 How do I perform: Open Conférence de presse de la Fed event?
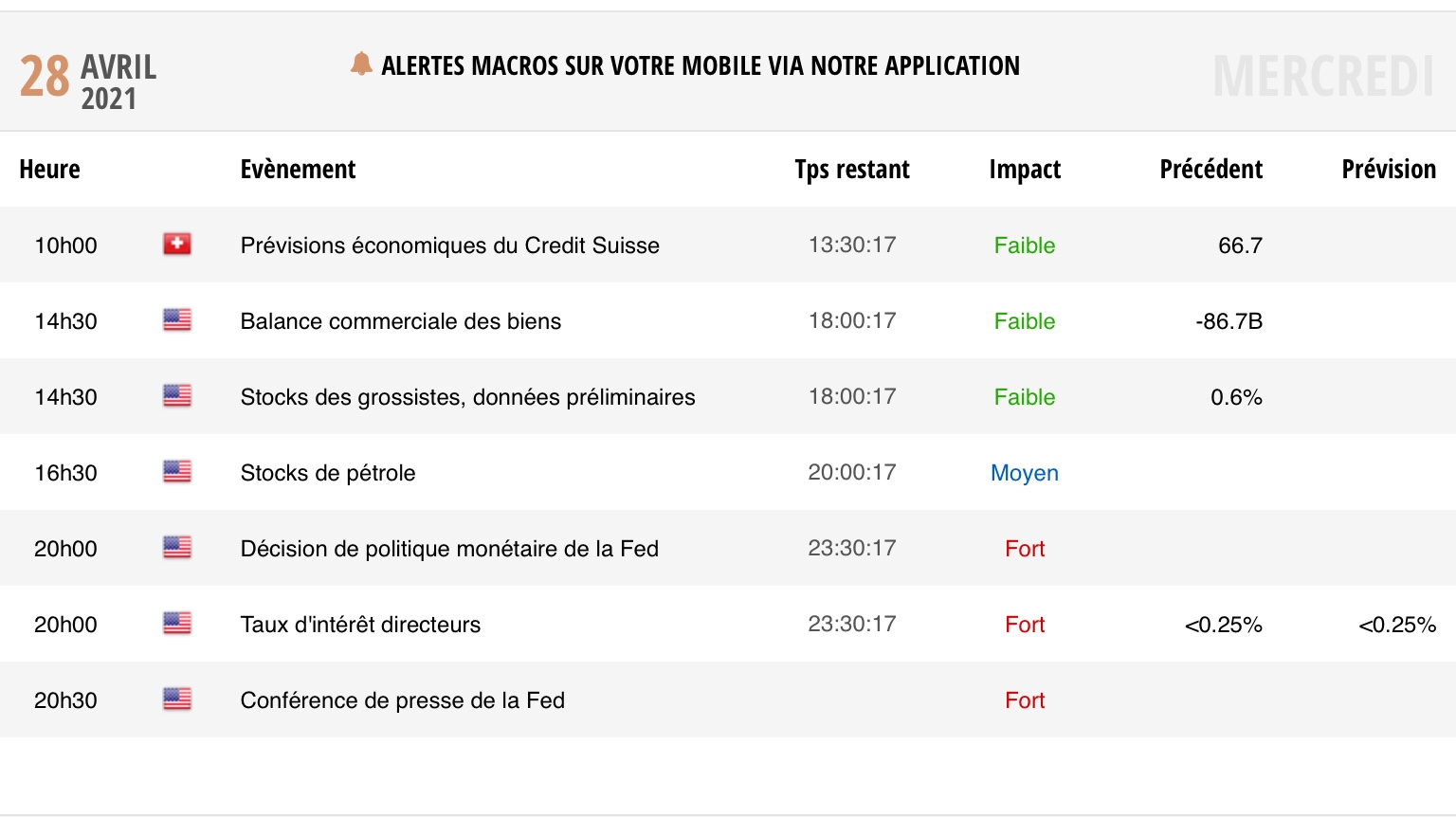tap(402, 700)
